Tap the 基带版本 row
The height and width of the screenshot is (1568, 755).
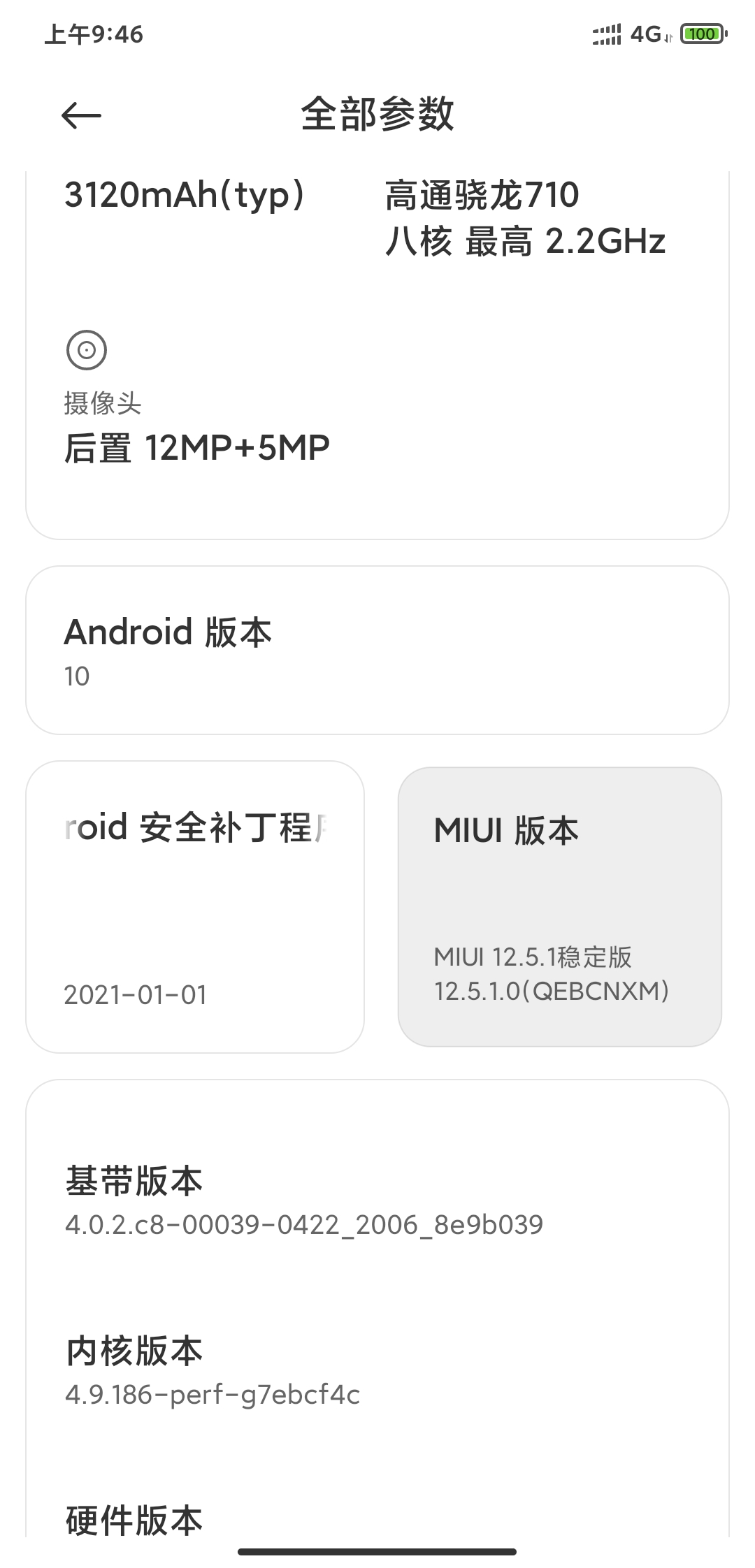377,1200
